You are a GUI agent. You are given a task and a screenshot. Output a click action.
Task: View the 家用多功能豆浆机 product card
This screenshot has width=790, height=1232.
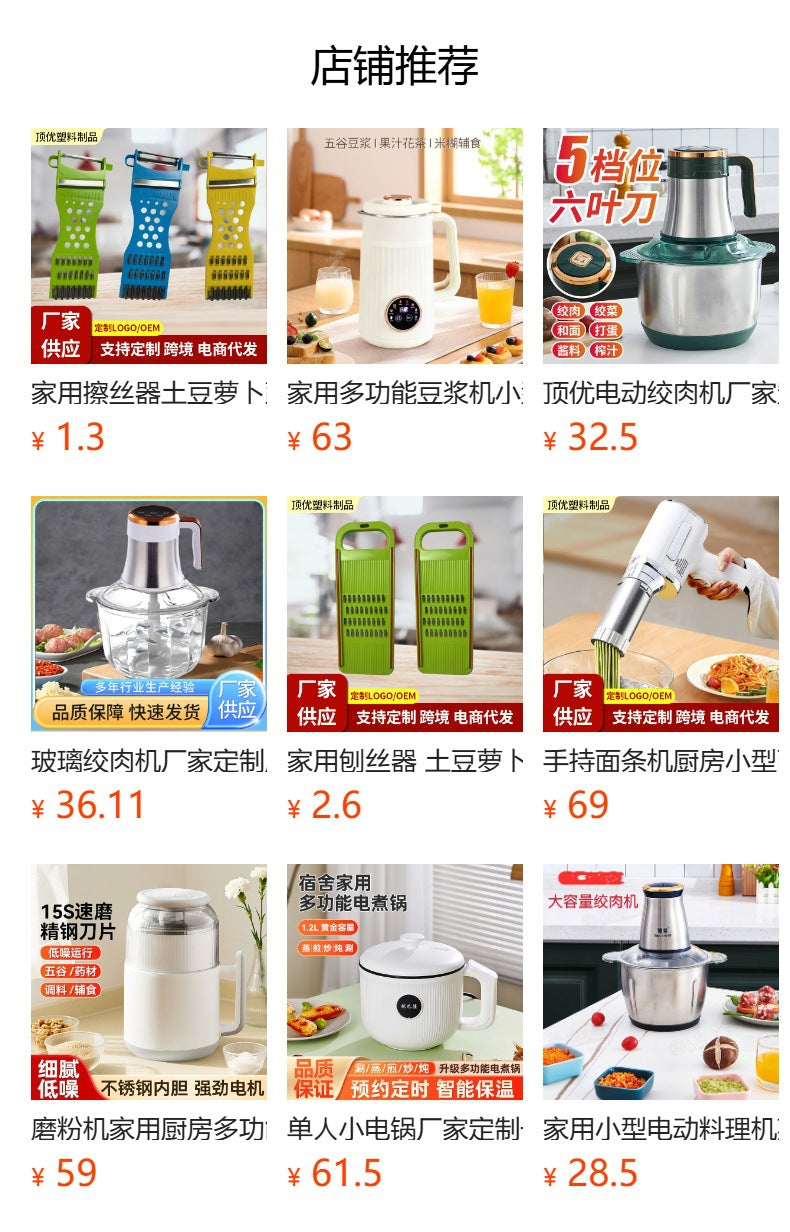click(404, 246)
